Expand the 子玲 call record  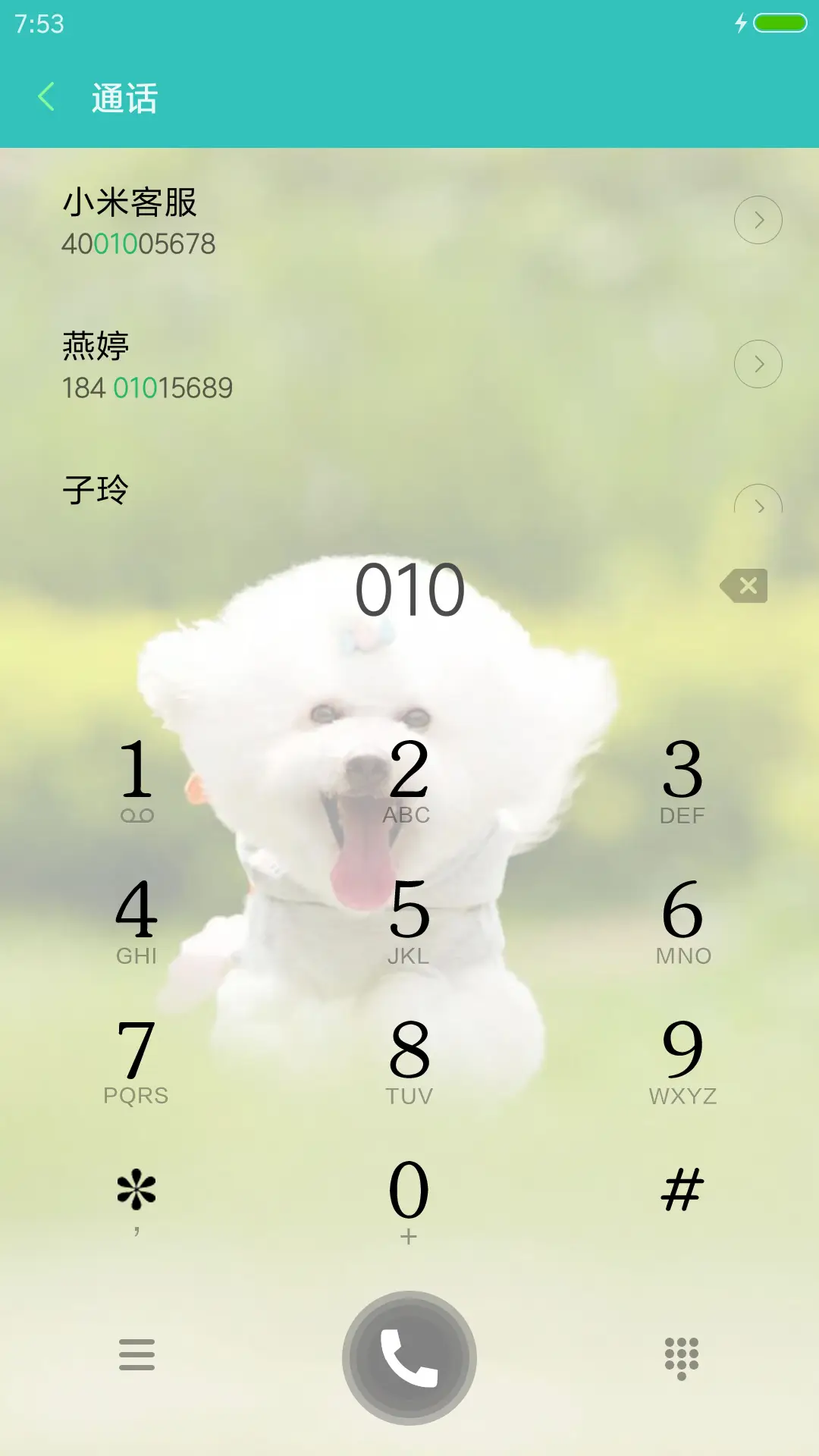tap(758, 507)
